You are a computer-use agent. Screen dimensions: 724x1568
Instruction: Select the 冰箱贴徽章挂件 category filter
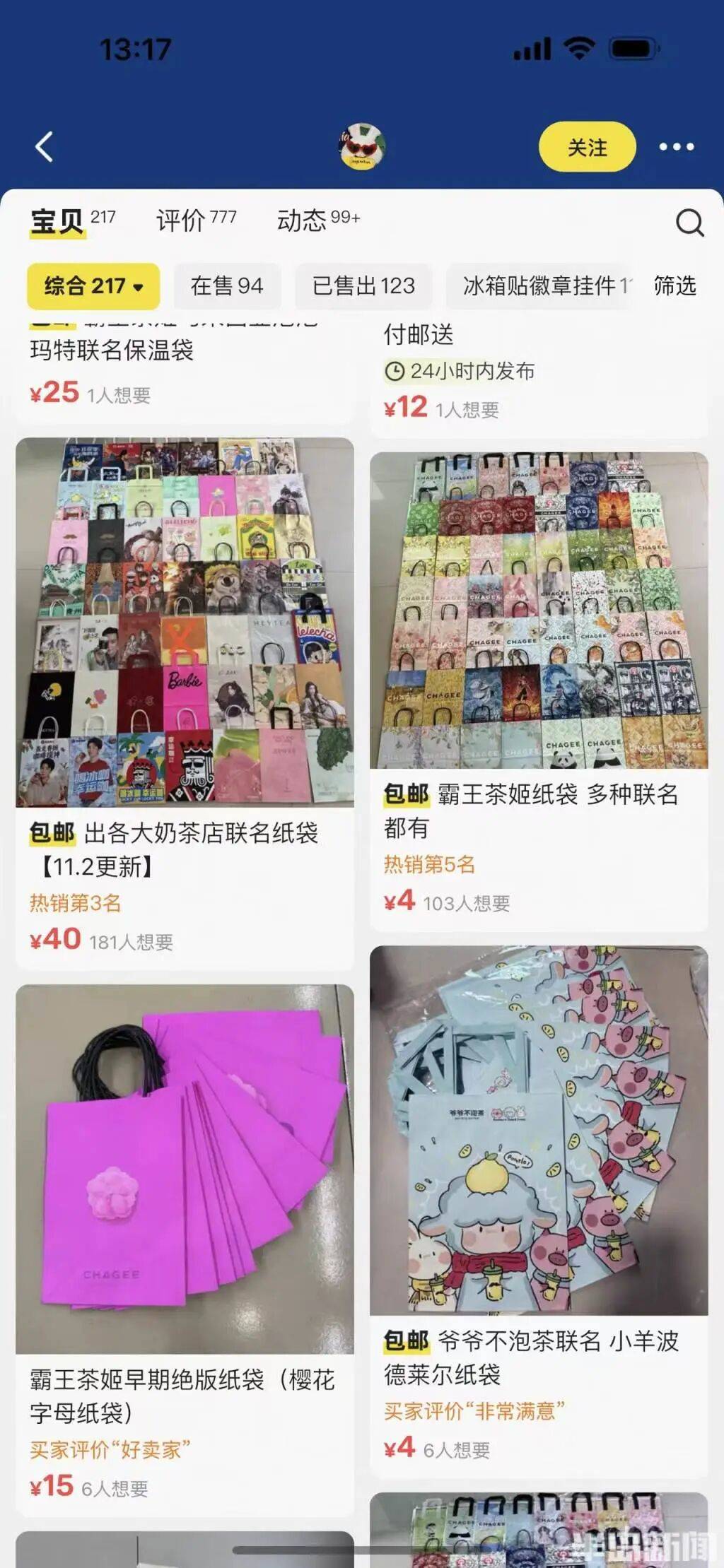point(548,285)
